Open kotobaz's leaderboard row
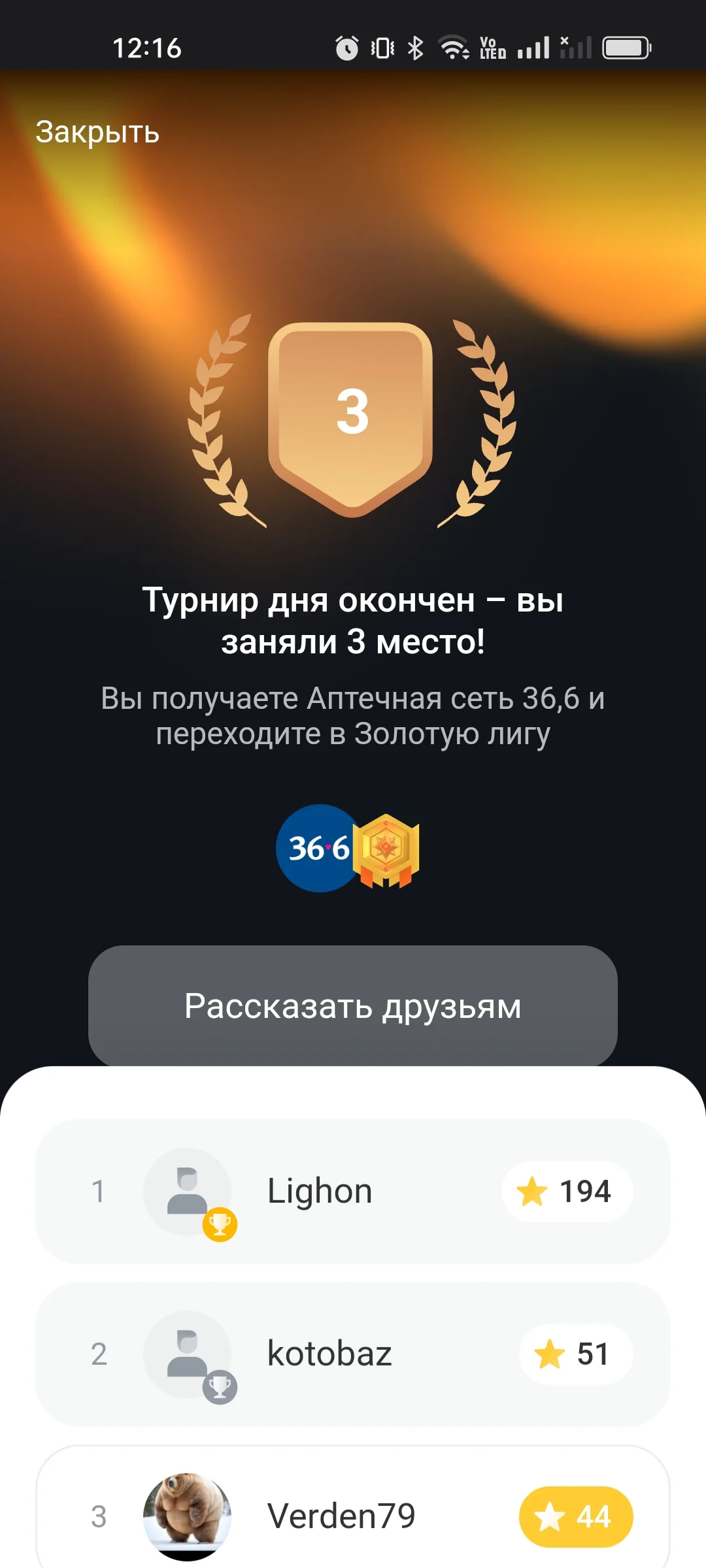Viewport: 706px width, 1568px height. click(353, 1354)
